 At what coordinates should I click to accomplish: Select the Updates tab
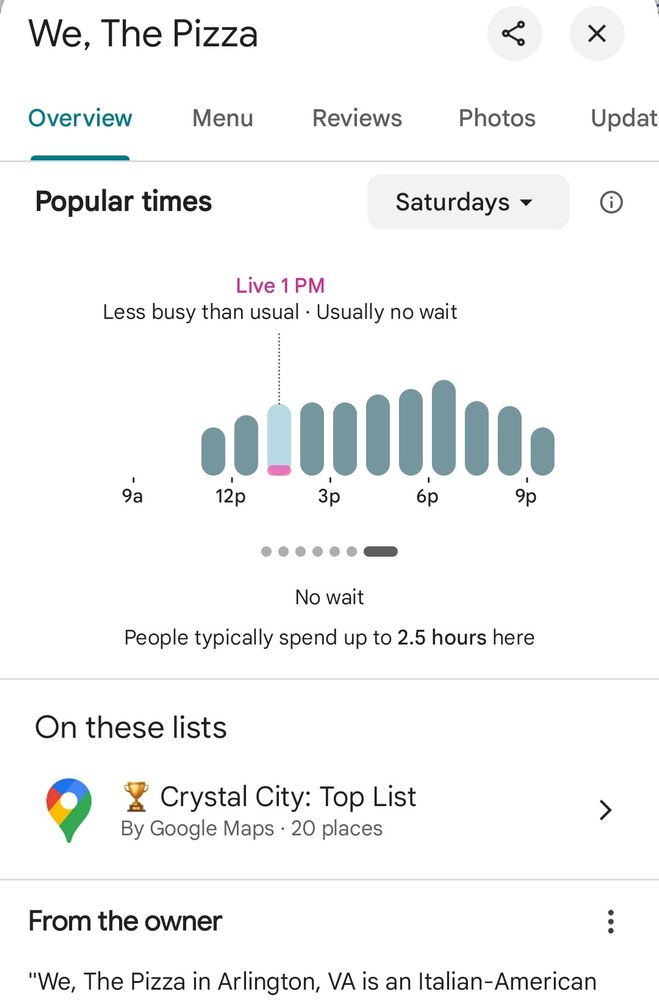click(x=624, y=118)
